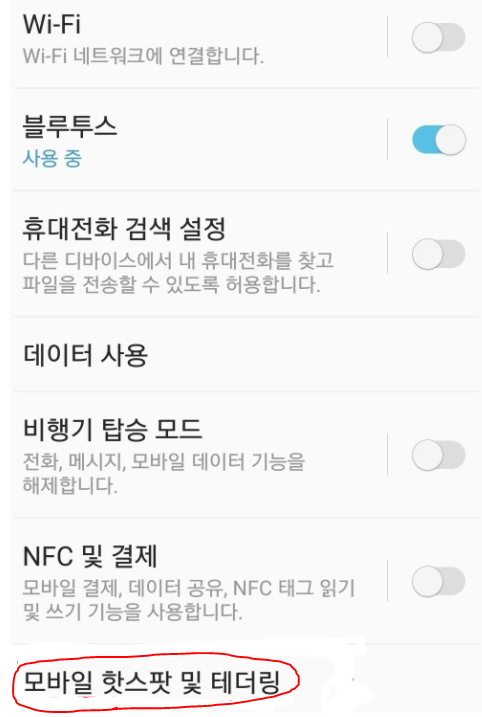Open 모바일 핫스팟 및 테더링
The height and width of the screenshot is (717, 482).
pyautogui.click(x=245, y=681)
